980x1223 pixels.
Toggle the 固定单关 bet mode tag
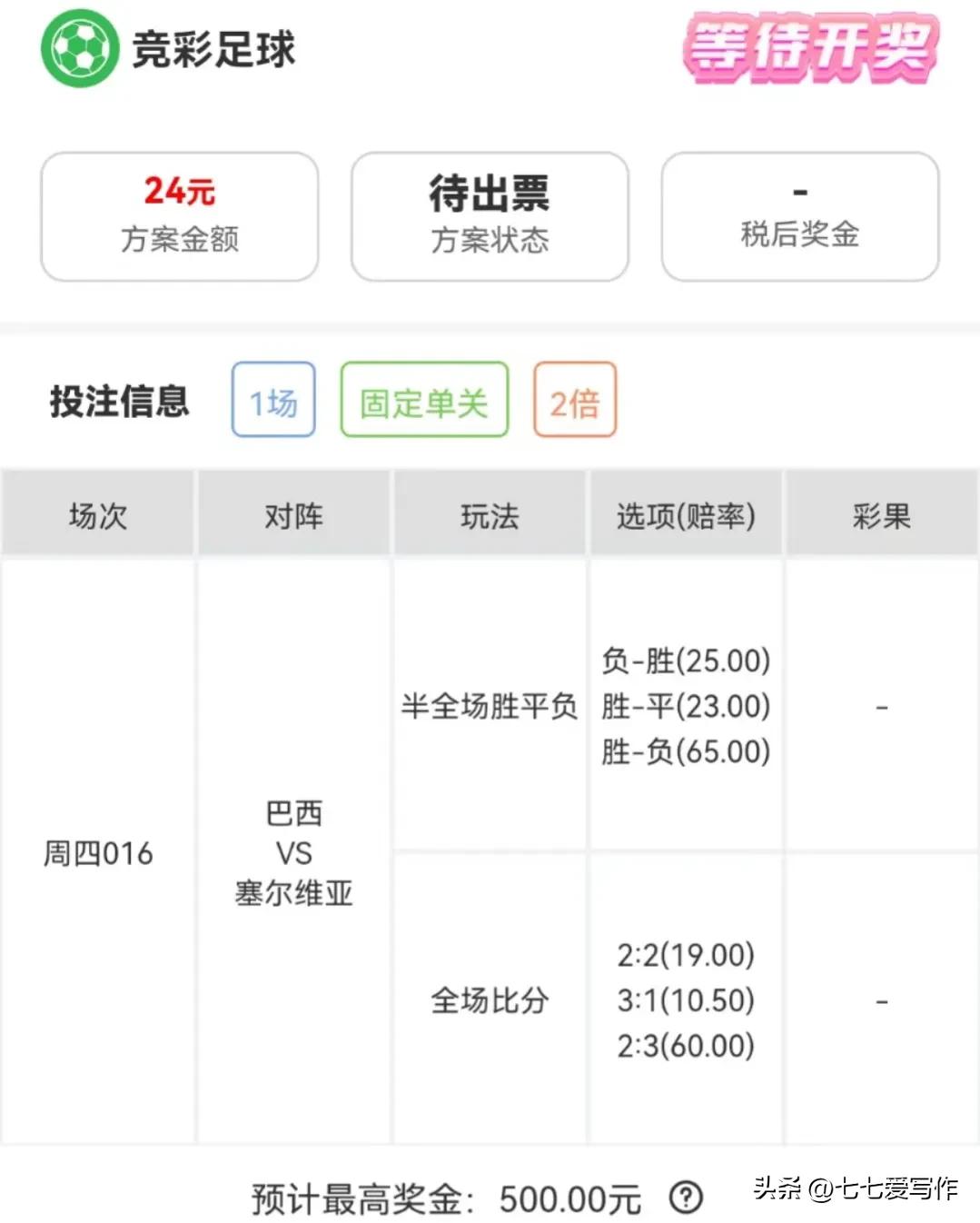tap(423, 400)
